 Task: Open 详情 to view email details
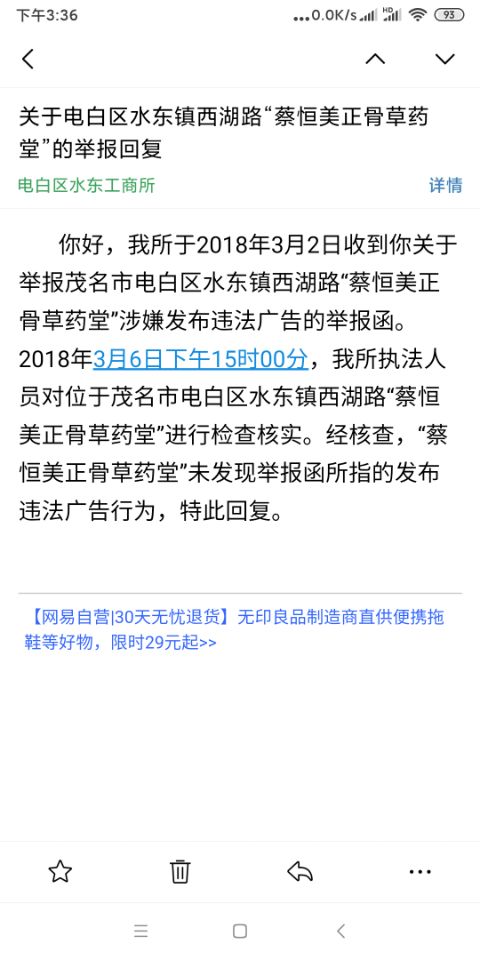445,186
